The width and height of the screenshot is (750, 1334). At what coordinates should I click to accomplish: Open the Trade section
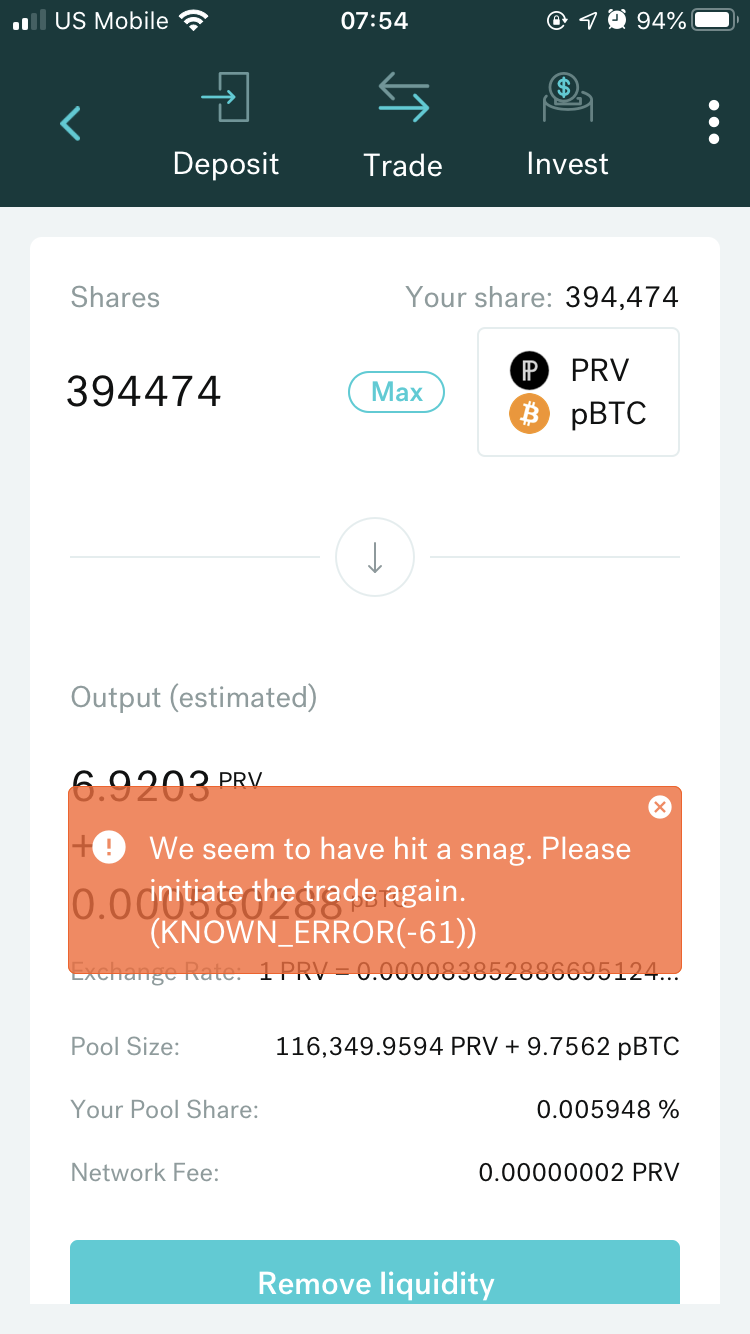tap(403, 127)
